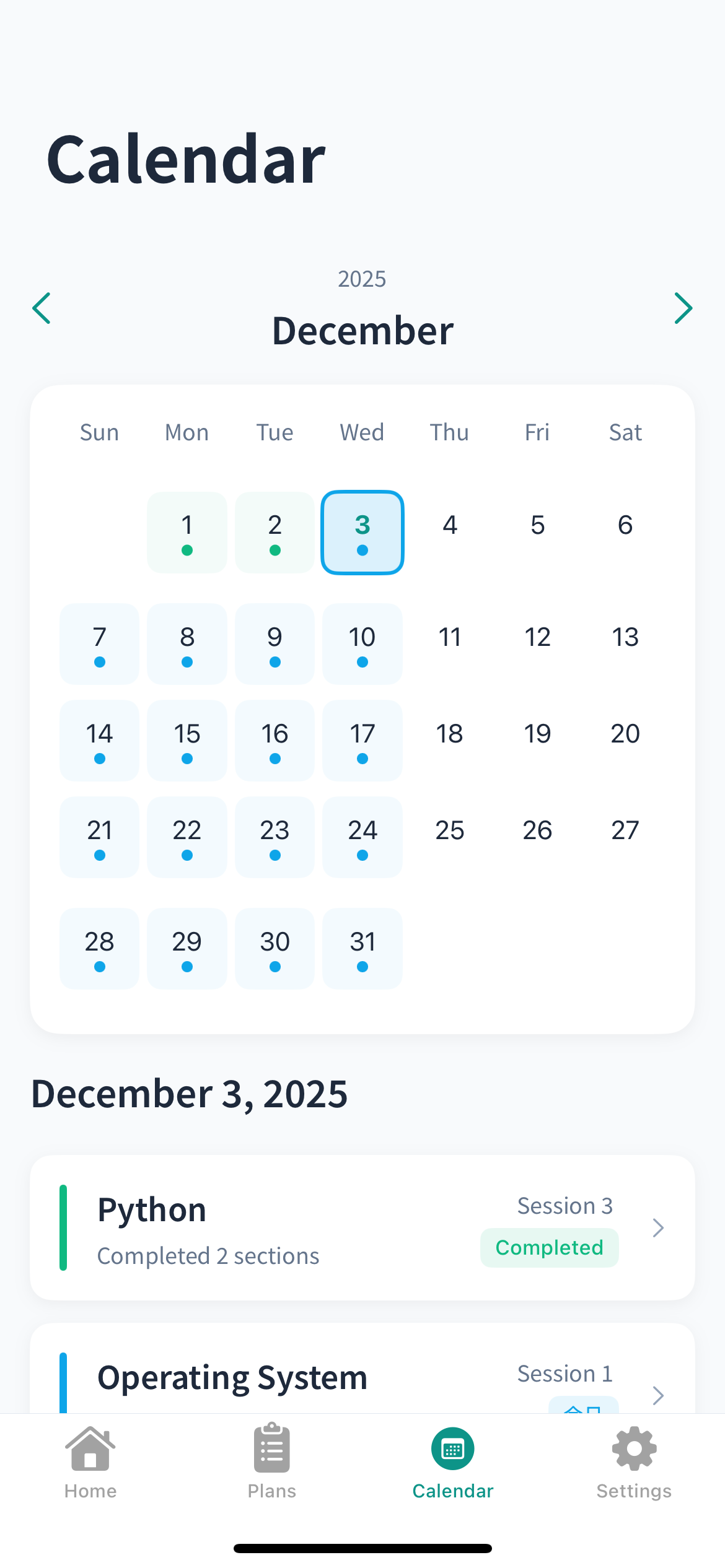The height and width of the screenshot is (1568, 725).
Task: Advance to January with right chevron
Action: pyautogui.click(x=683, y=308)
